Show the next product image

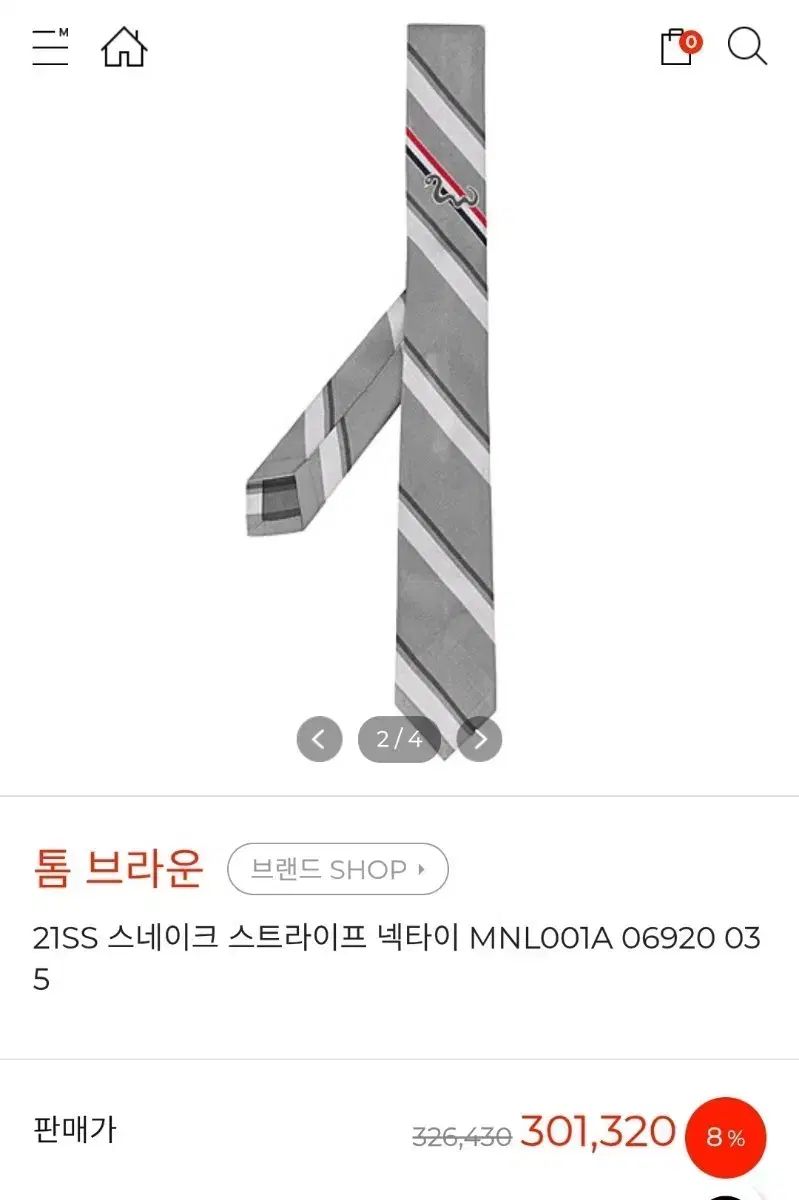pyautogui.click(x=480, y=739)
